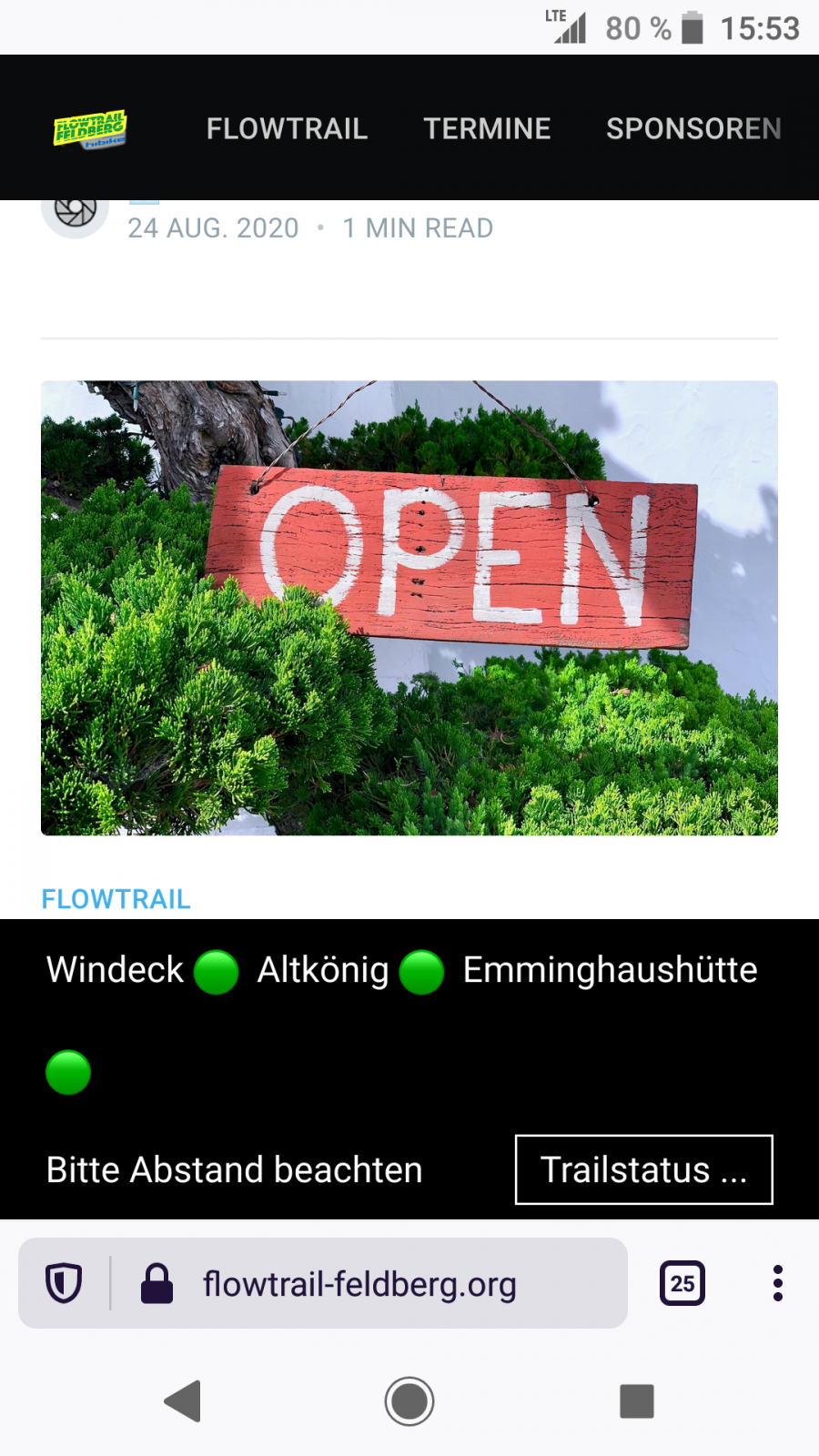The height and width of the screenshot is (1456, 819).
Task: Show the 25 open browser tabs
Action: click(x=682, y=1283)
